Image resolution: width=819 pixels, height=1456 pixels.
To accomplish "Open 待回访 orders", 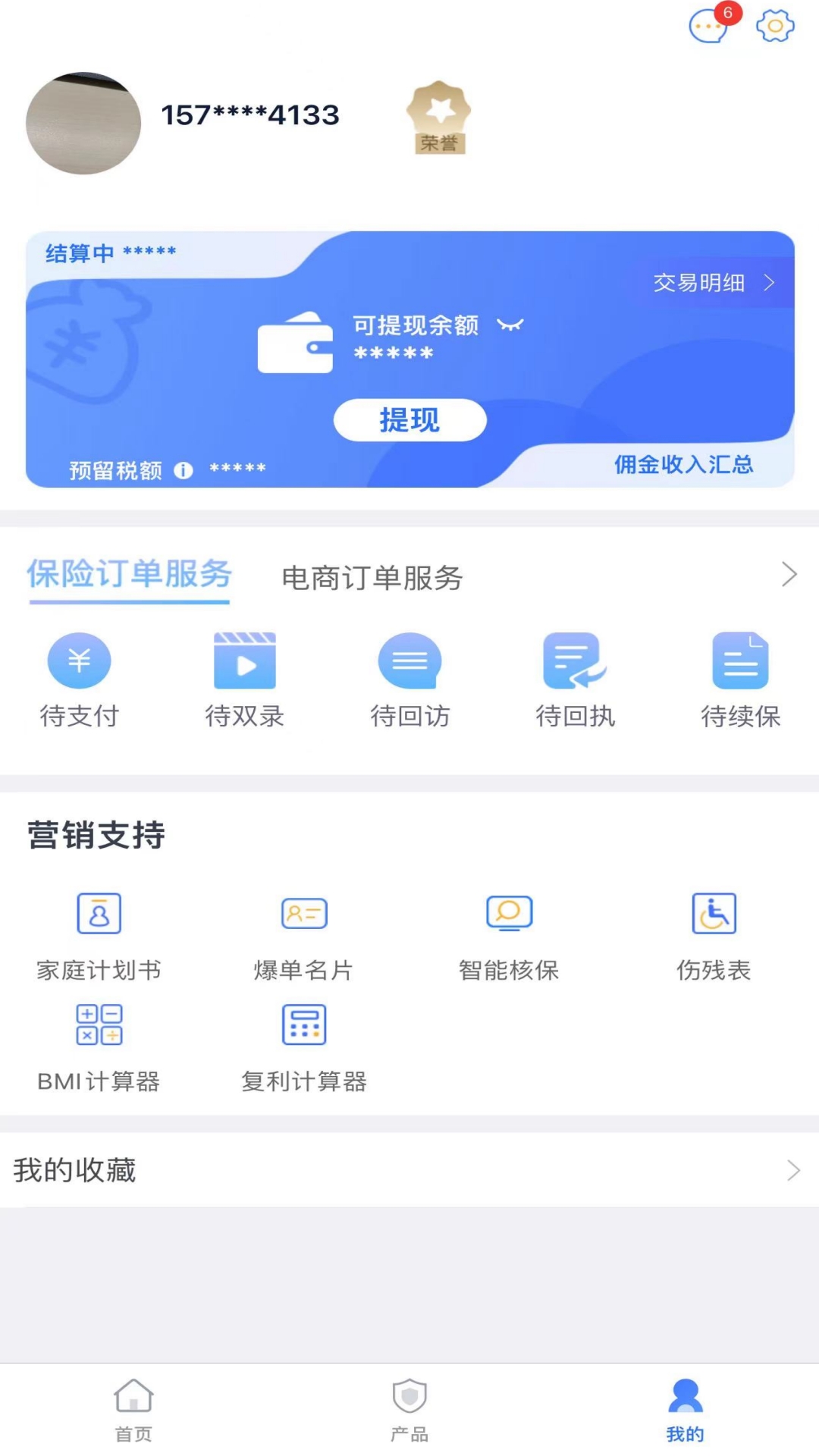I will 409,679.
